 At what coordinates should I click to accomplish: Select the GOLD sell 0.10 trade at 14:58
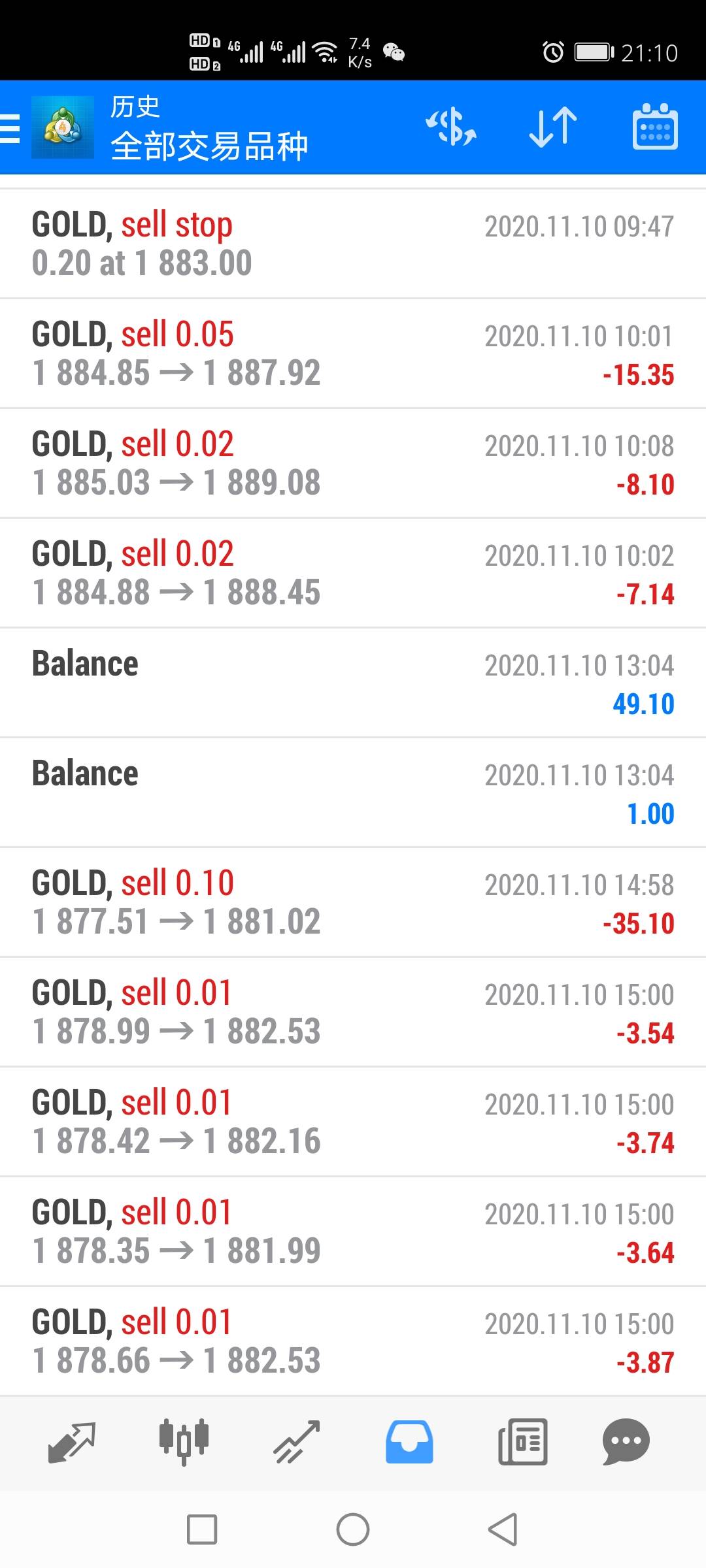pos(353,903)
